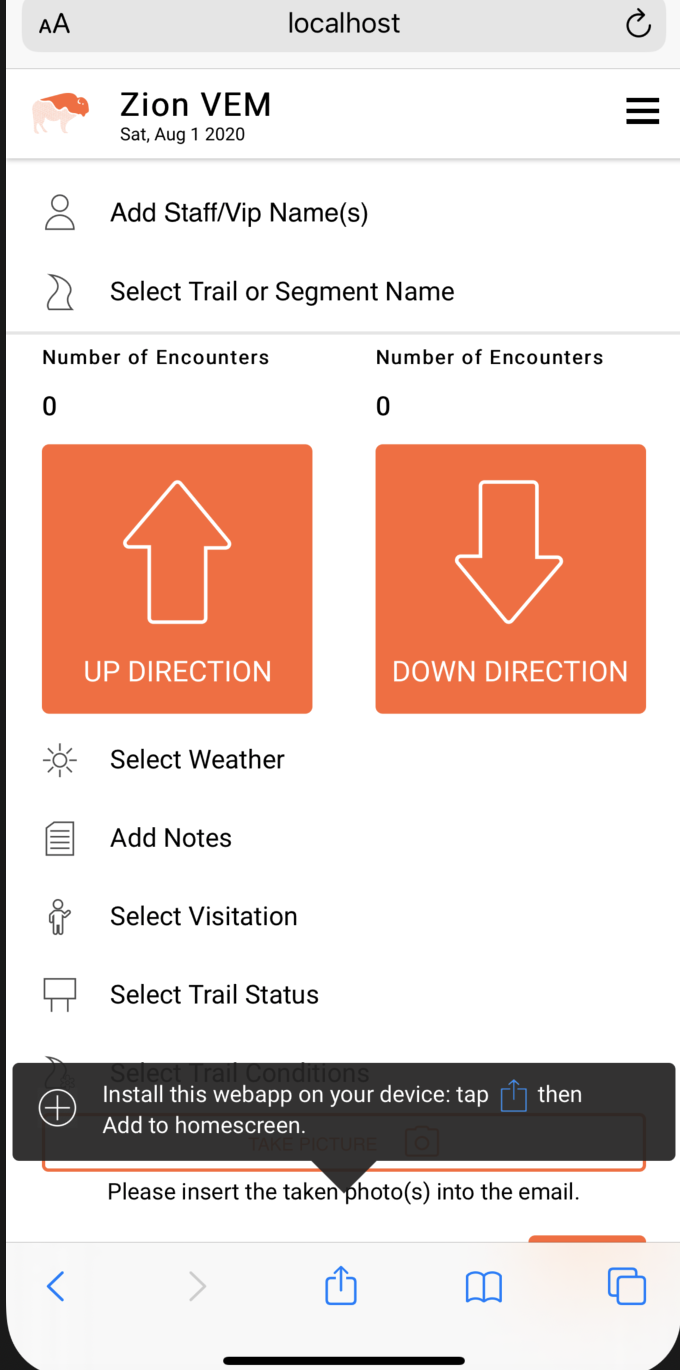Screen dimensions: 680x1370
Task: Tap the DOWN DIRECTION button
Action: pyautogui.click(x=510, y=578)
